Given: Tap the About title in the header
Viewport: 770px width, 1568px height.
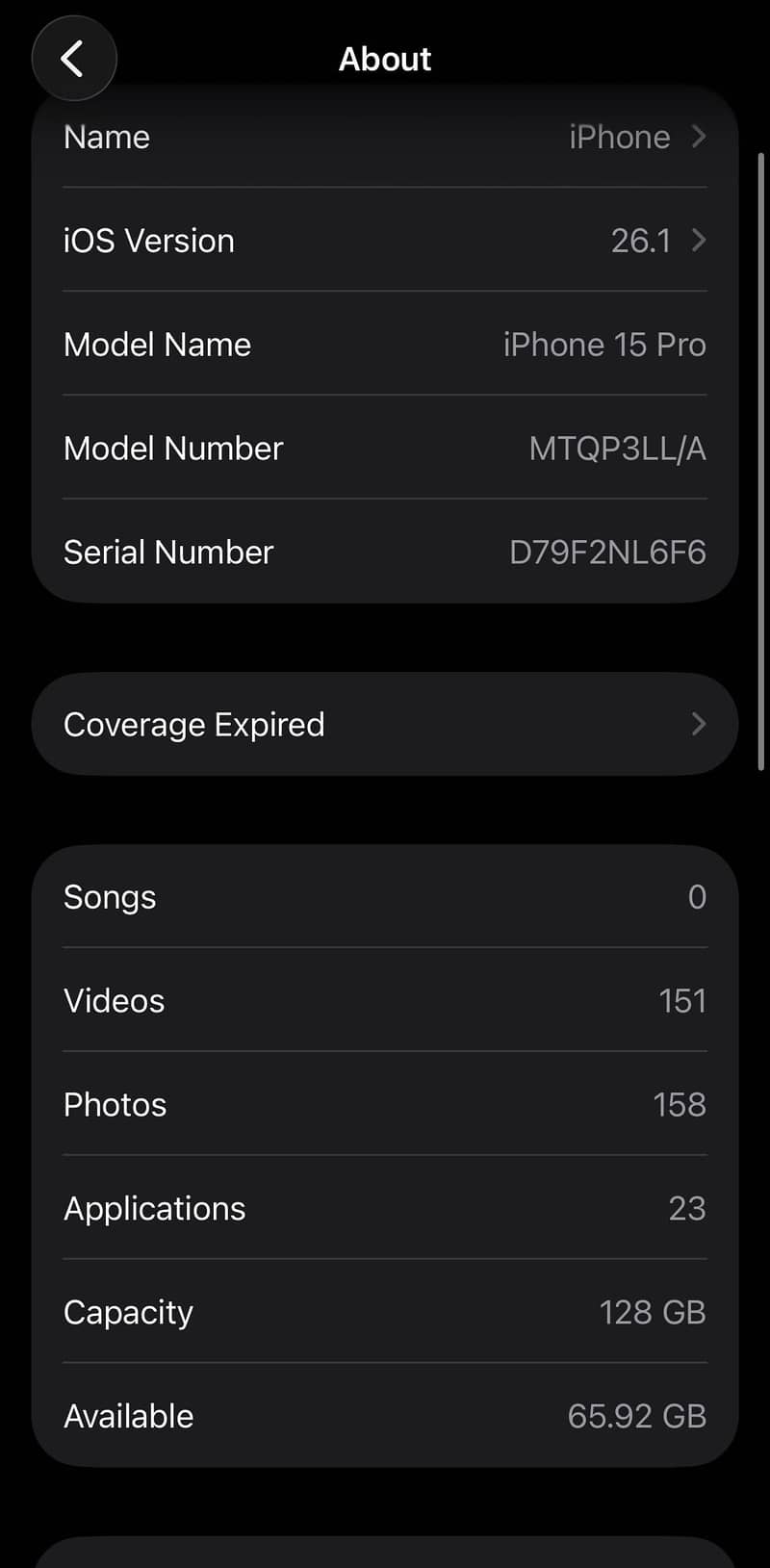Looking at the screenshot, I should (385, 59).
